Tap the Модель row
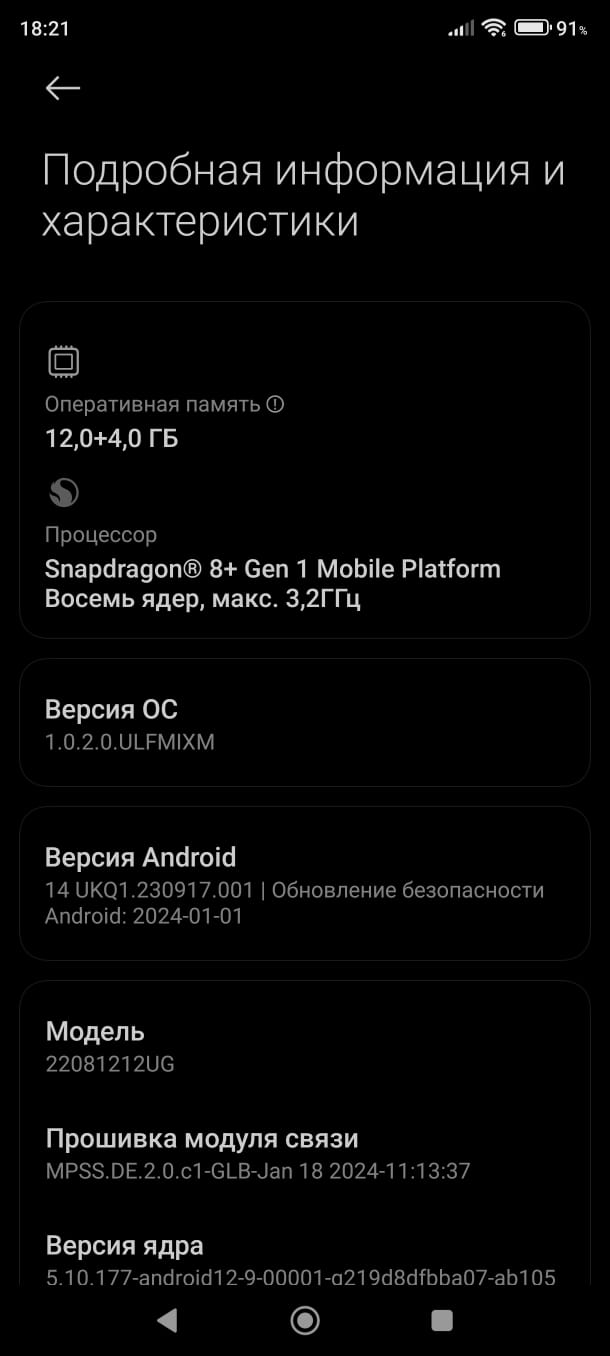Screen dimensions: 610x1356 click(304, 1046)
